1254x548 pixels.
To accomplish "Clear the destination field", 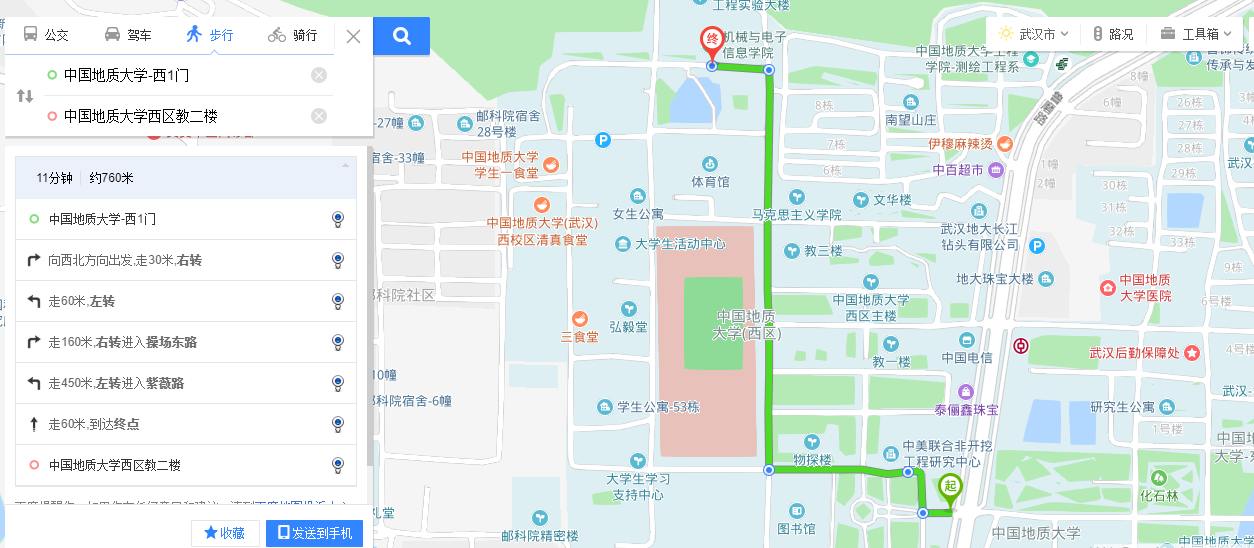I will coord(319,116).
